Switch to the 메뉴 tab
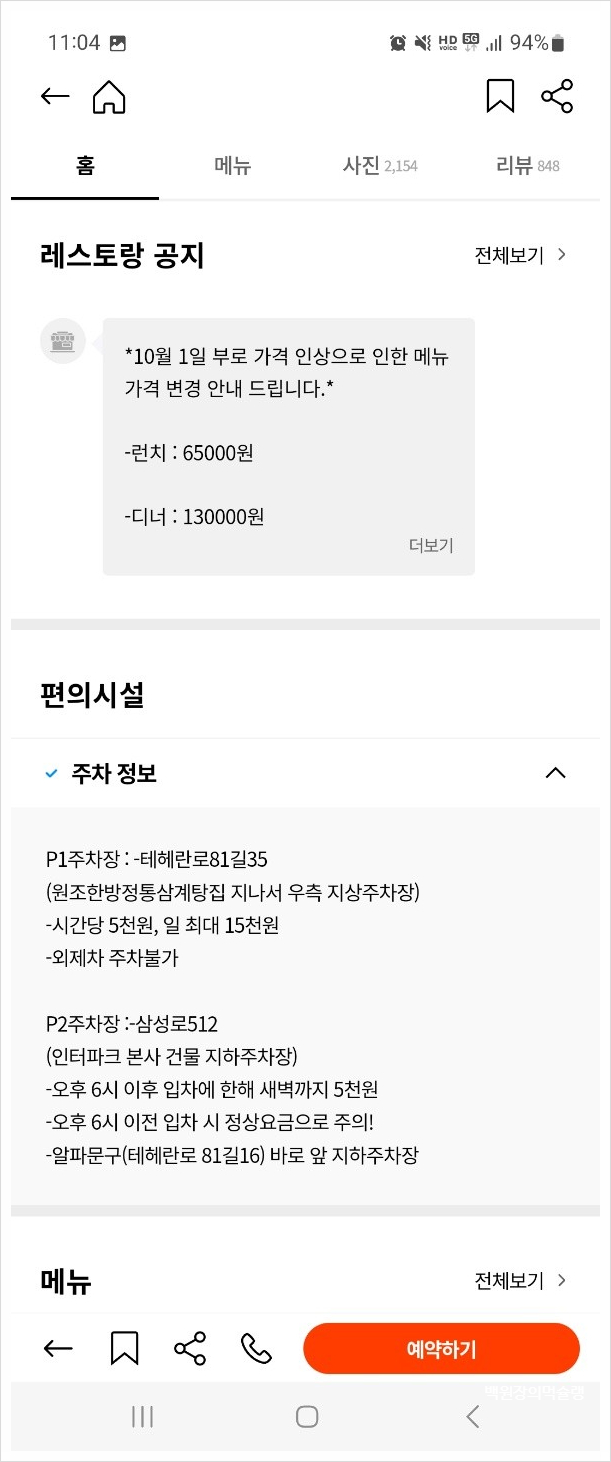 [x=232, y=166]
